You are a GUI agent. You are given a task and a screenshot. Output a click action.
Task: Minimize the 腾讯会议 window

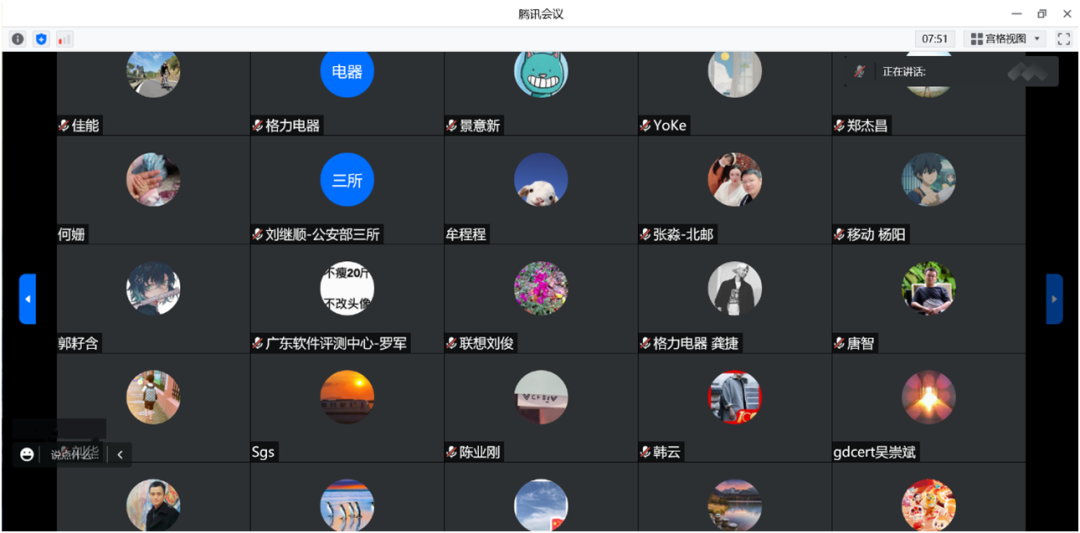coord(1017,14)
